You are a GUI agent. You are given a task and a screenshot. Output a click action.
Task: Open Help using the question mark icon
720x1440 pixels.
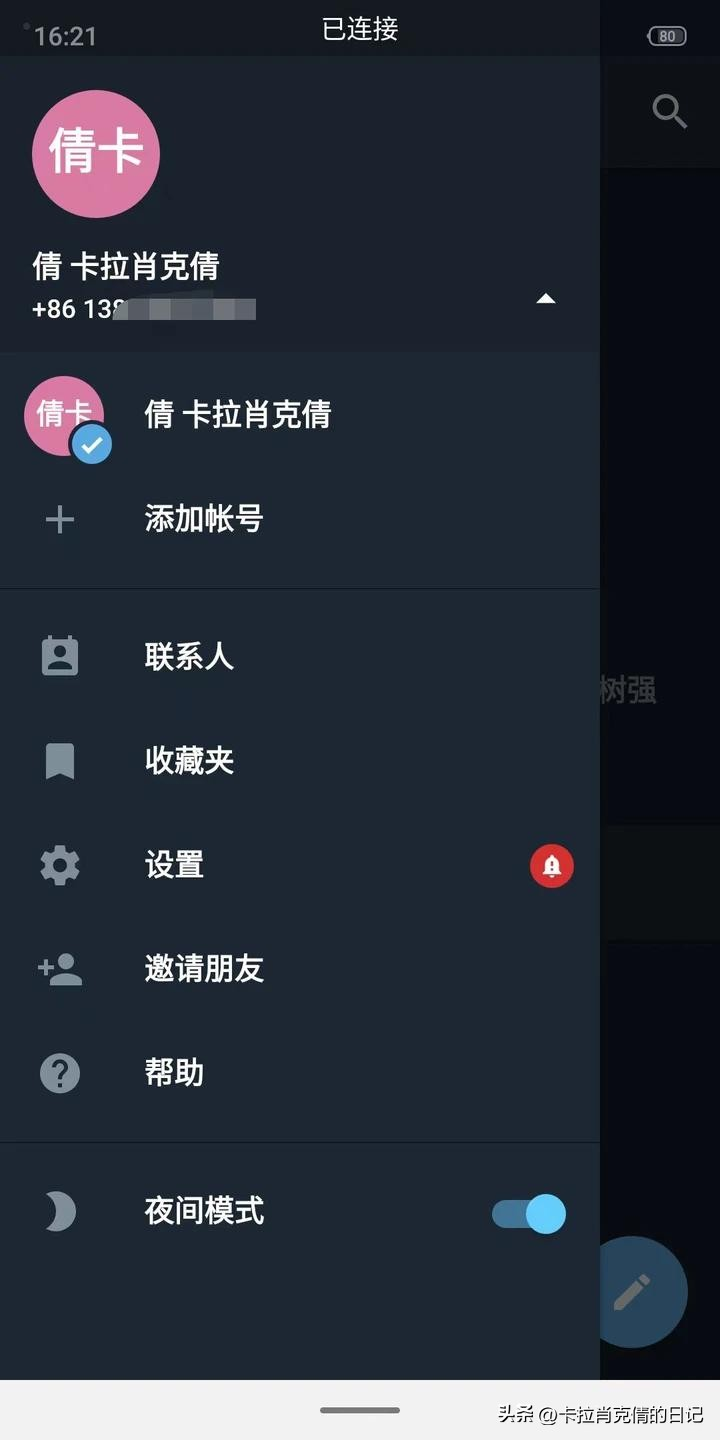click(58, 1073)
